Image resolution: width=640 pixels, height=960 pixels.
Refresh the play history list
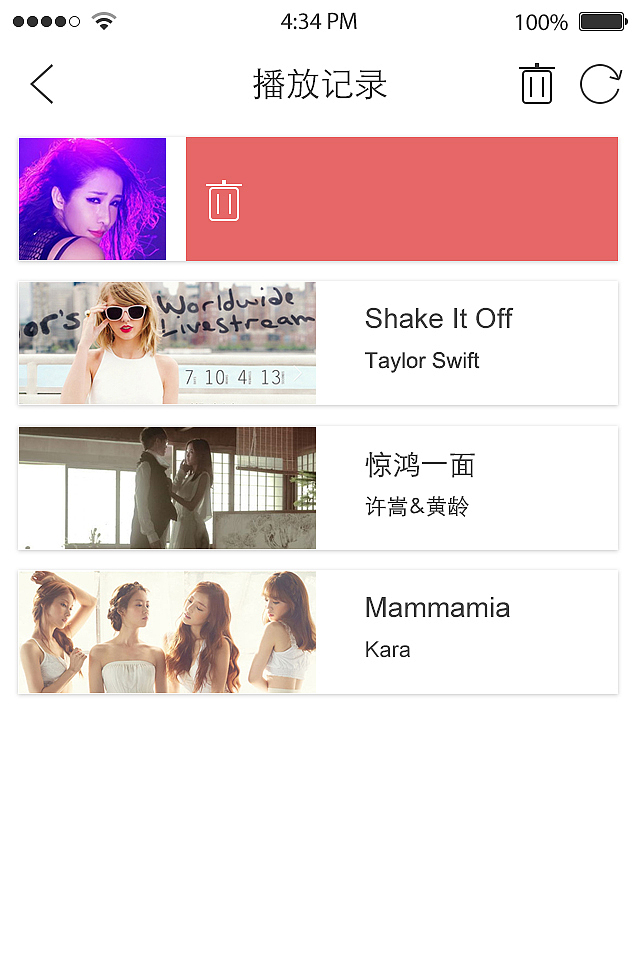click(600, 84)
